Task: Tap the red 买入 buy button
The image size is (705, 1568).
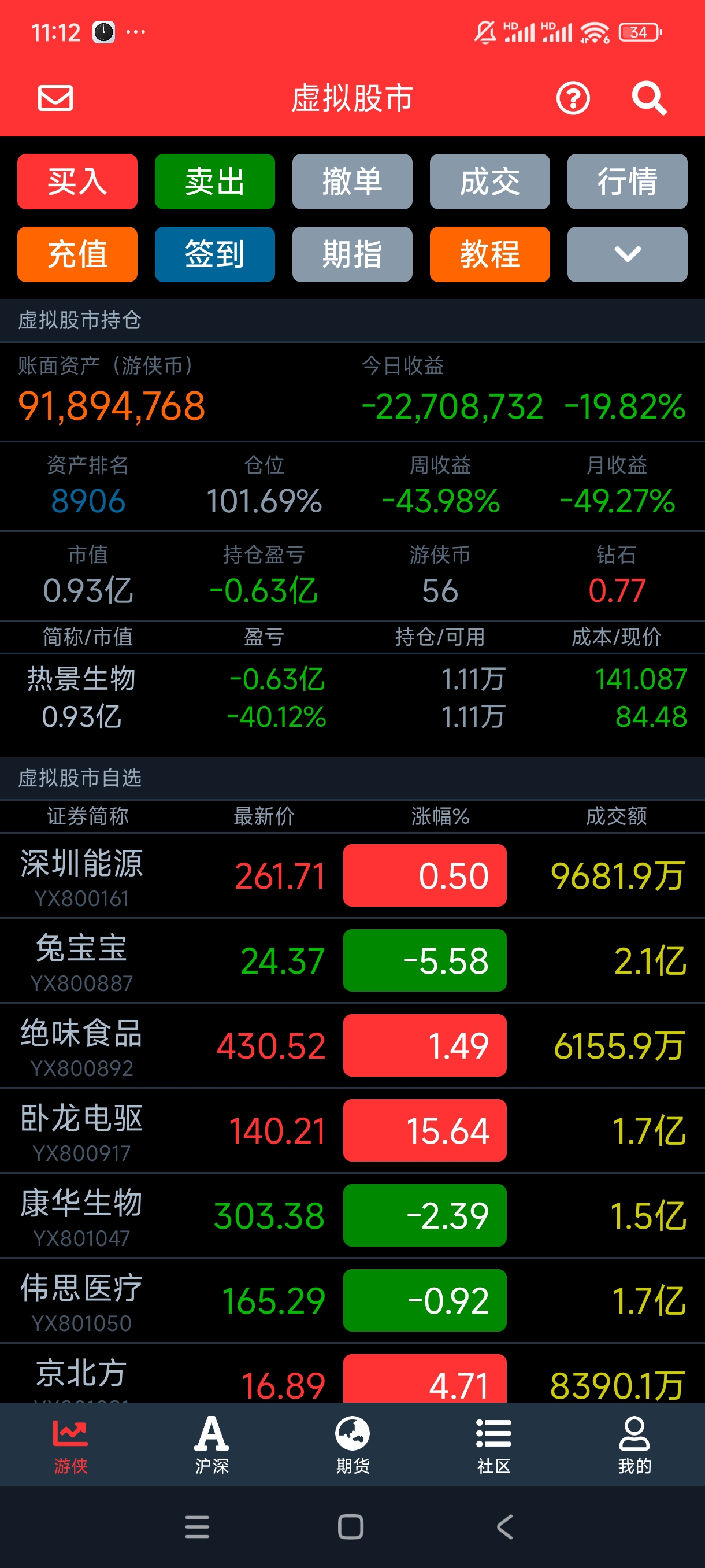Action: 77,182
